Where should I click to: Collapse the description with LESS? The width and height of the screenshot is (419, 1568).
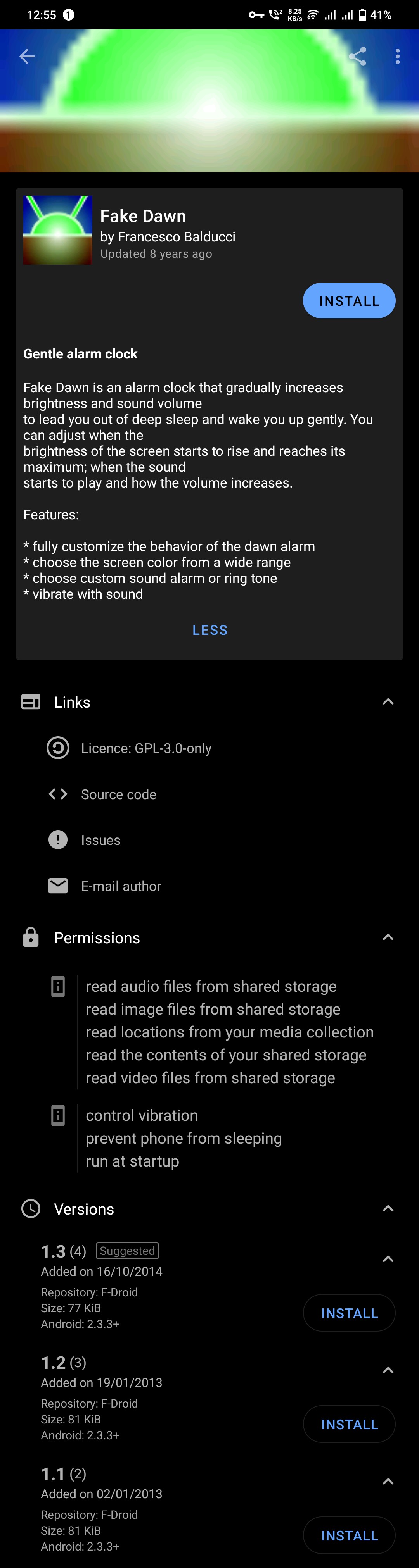210,630
